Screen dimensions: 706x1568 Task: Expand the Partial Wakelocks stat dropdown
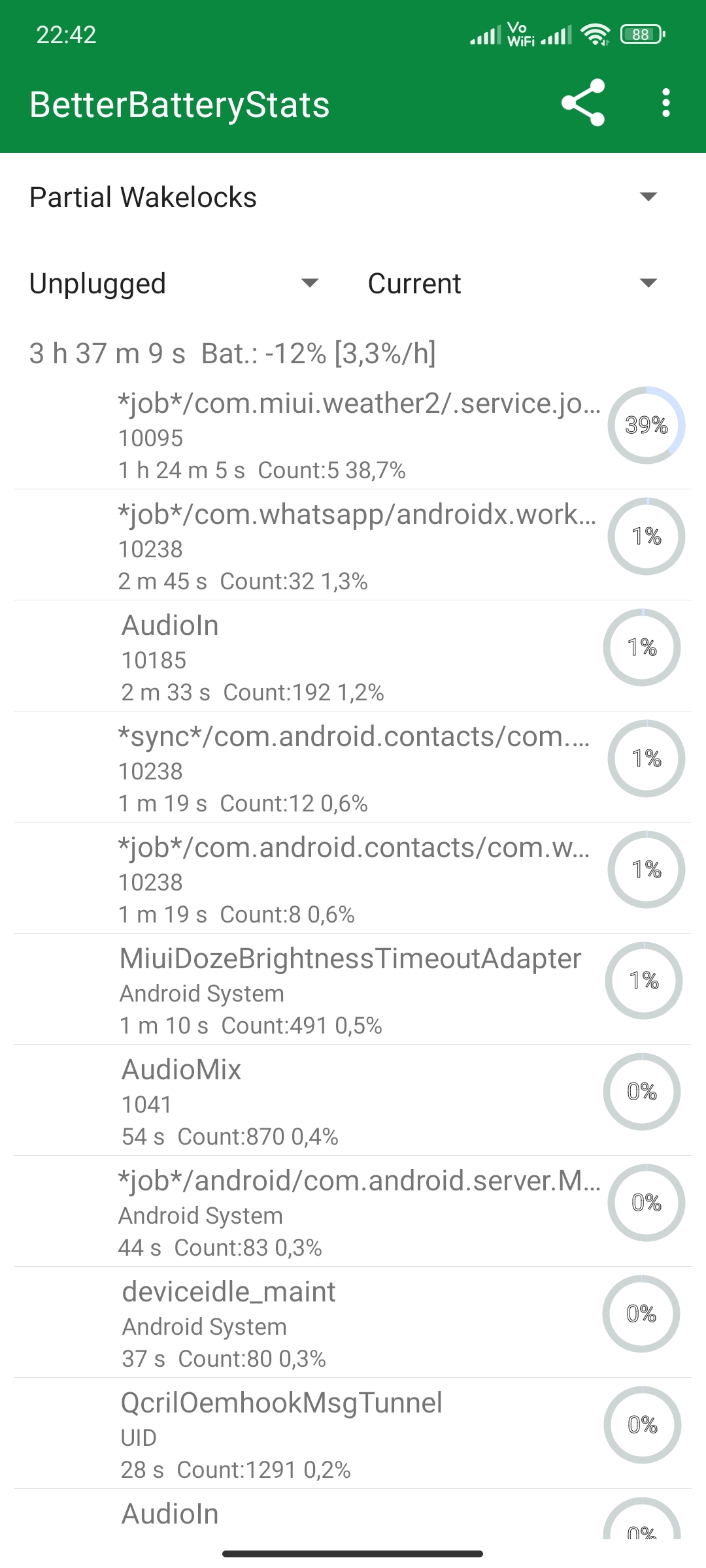pyautogui.click(x=353, y=197)
